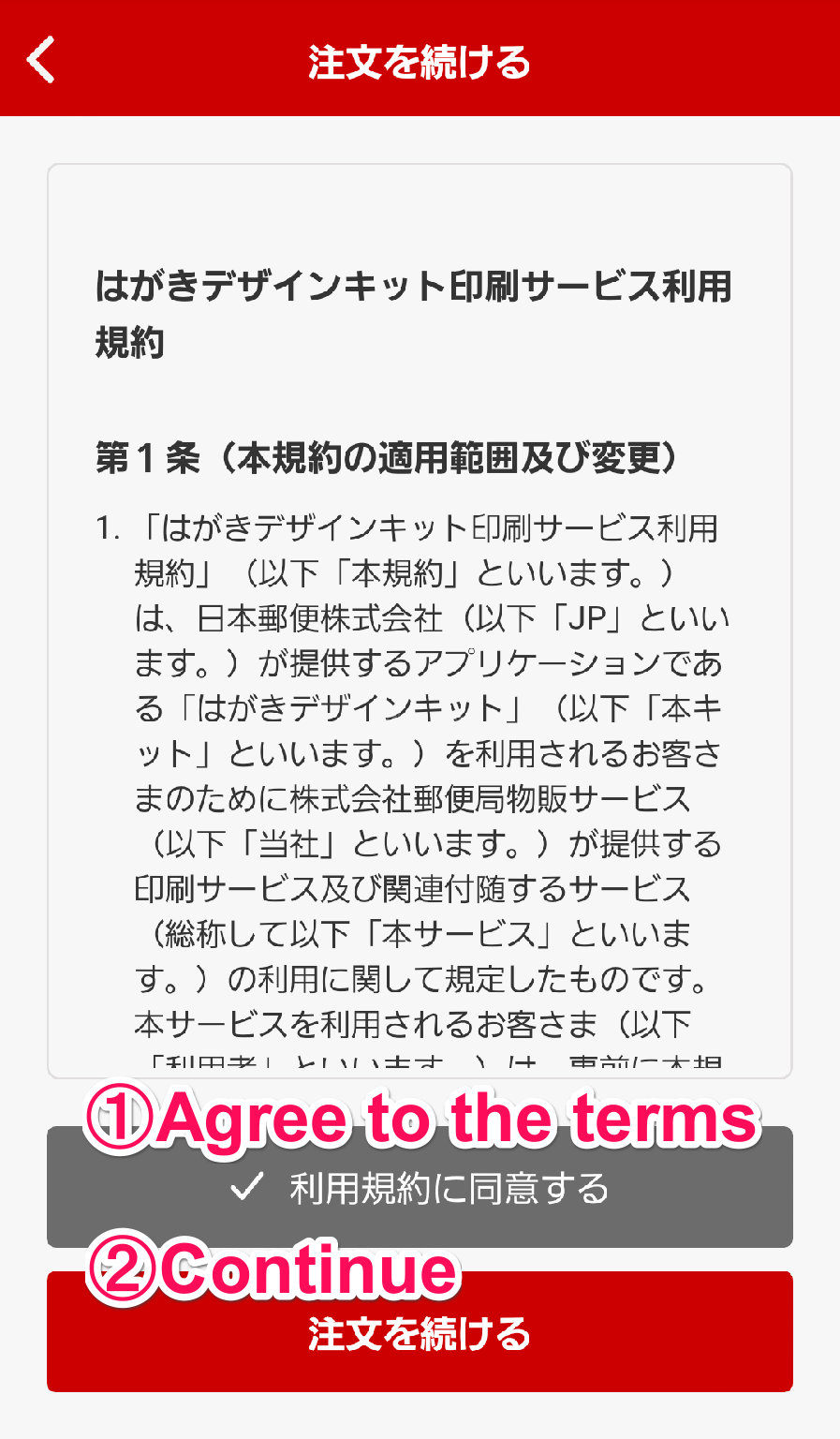Go back using the header arrow

(x=41, y=60)
